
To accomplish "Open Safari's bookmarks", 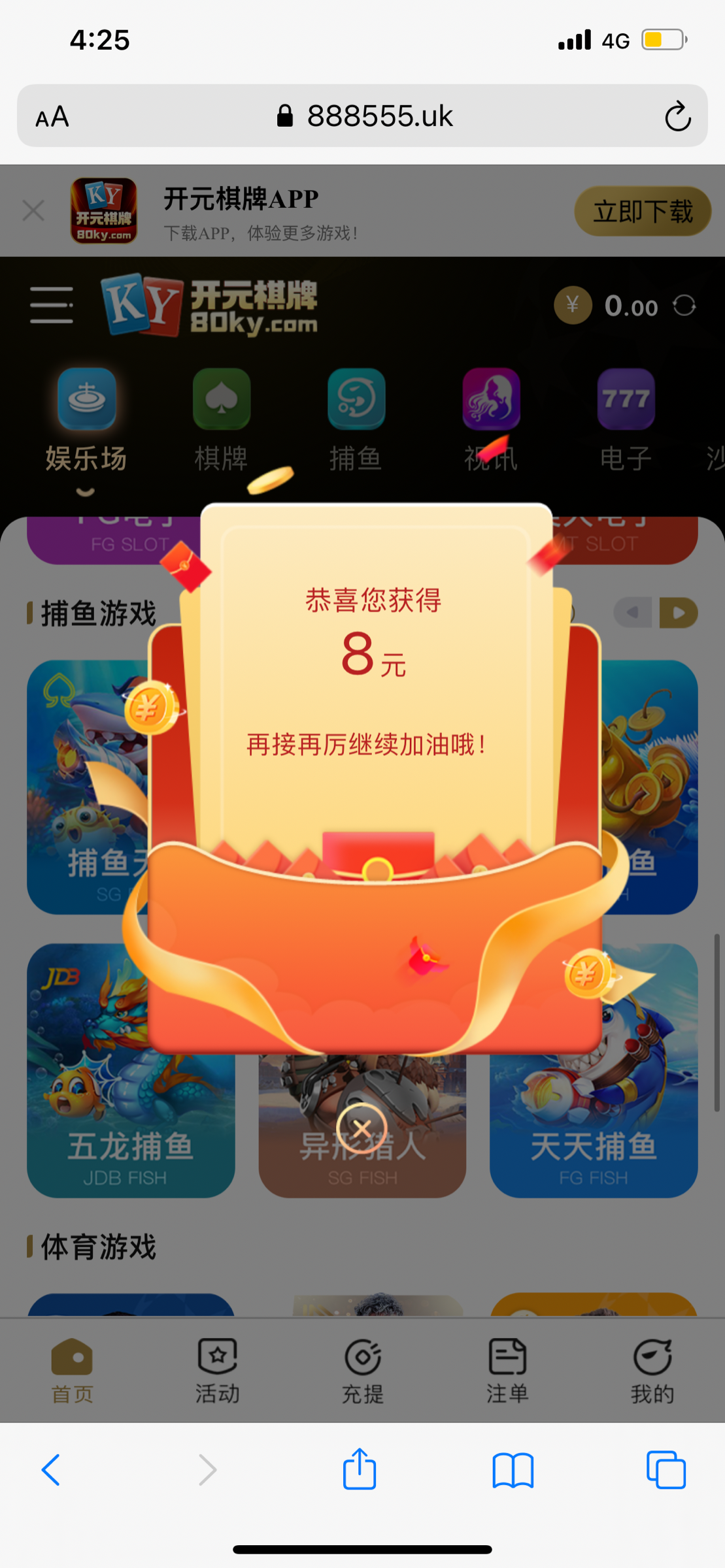I will 513,1470.
